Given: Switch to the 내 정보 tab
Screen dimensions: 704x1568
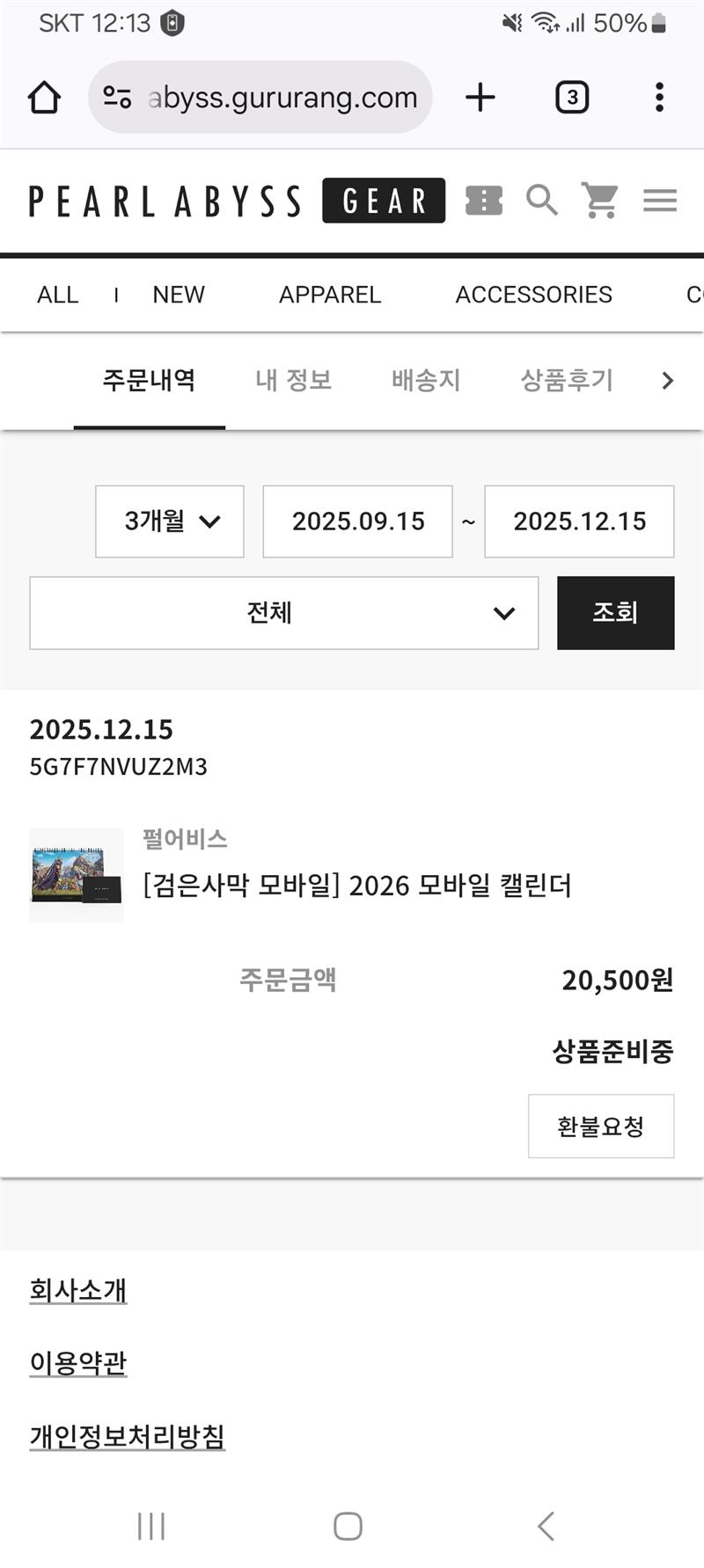Looking at the screenshot, I should (293, 380).
